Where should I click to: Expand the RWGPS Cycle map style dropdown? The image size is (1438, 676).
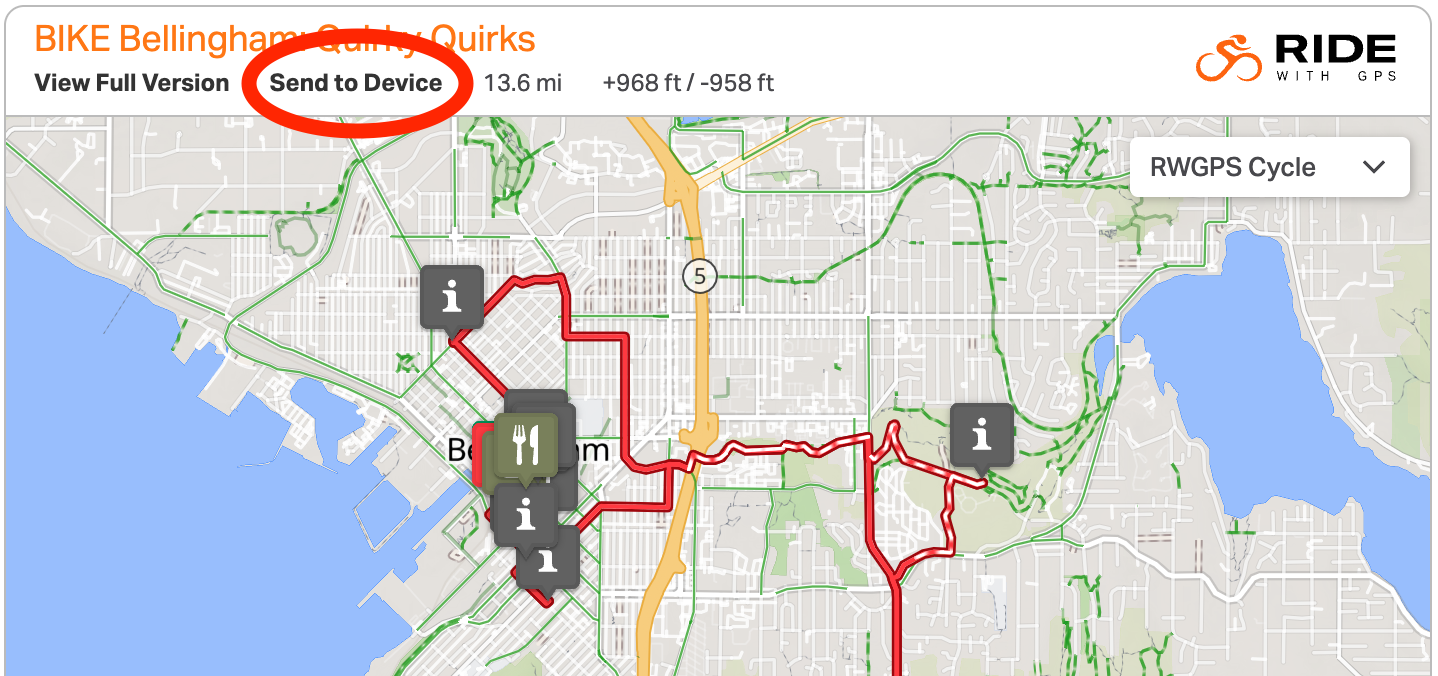coord(1269,167)
